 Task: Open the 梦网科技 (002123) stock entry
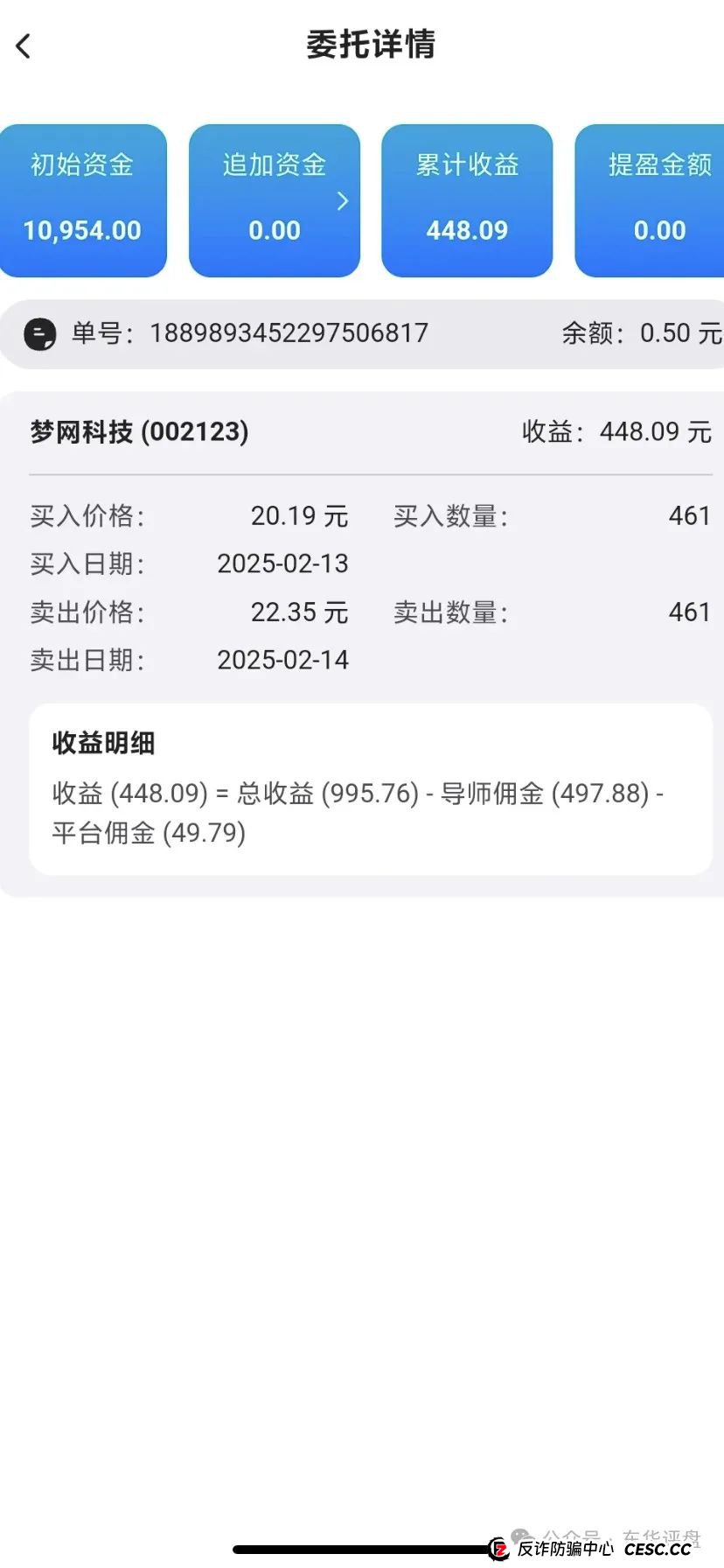[x=136, y=431]
